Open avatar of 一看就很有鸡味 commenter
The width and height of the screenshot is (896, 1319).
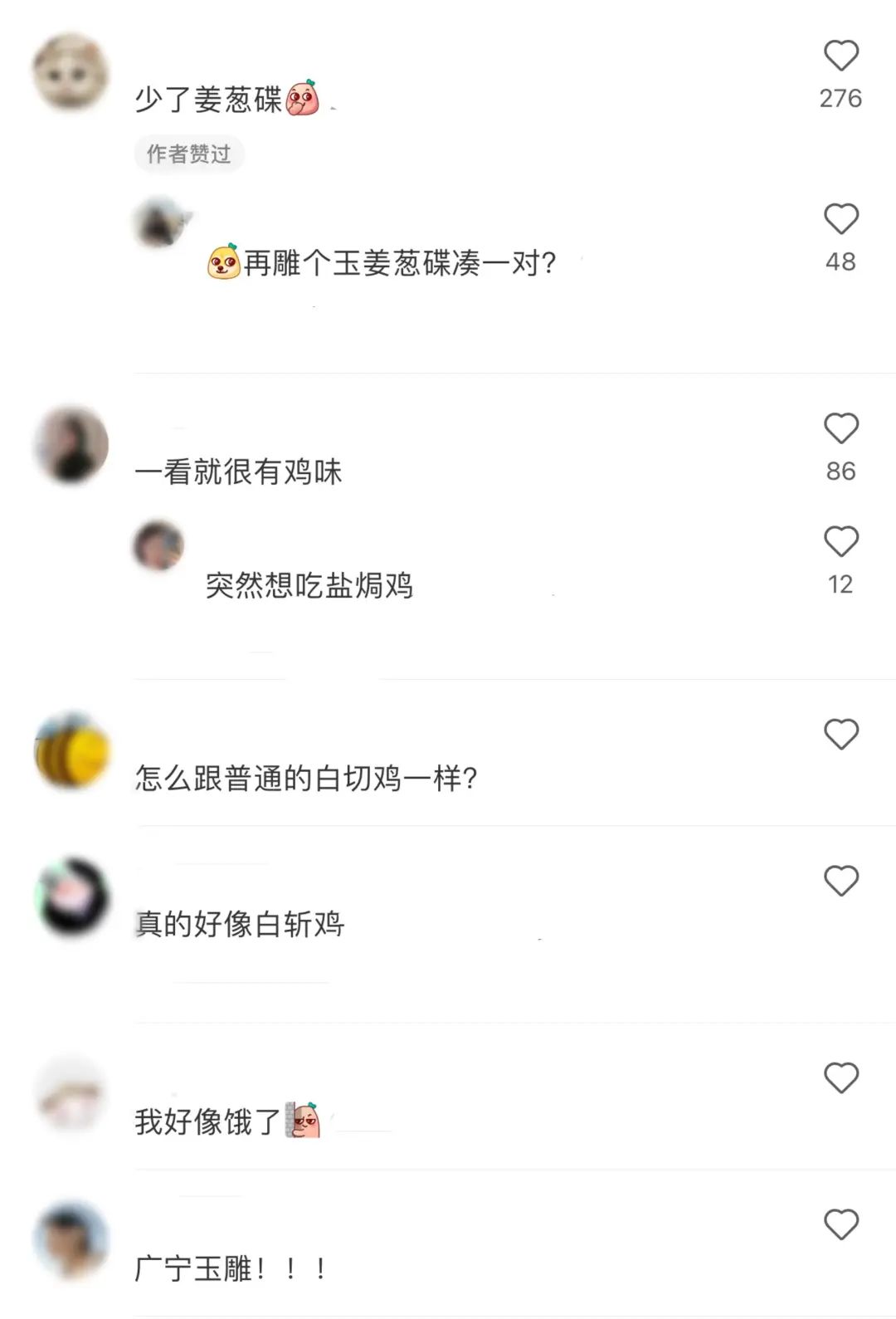(x=71, y=445)
